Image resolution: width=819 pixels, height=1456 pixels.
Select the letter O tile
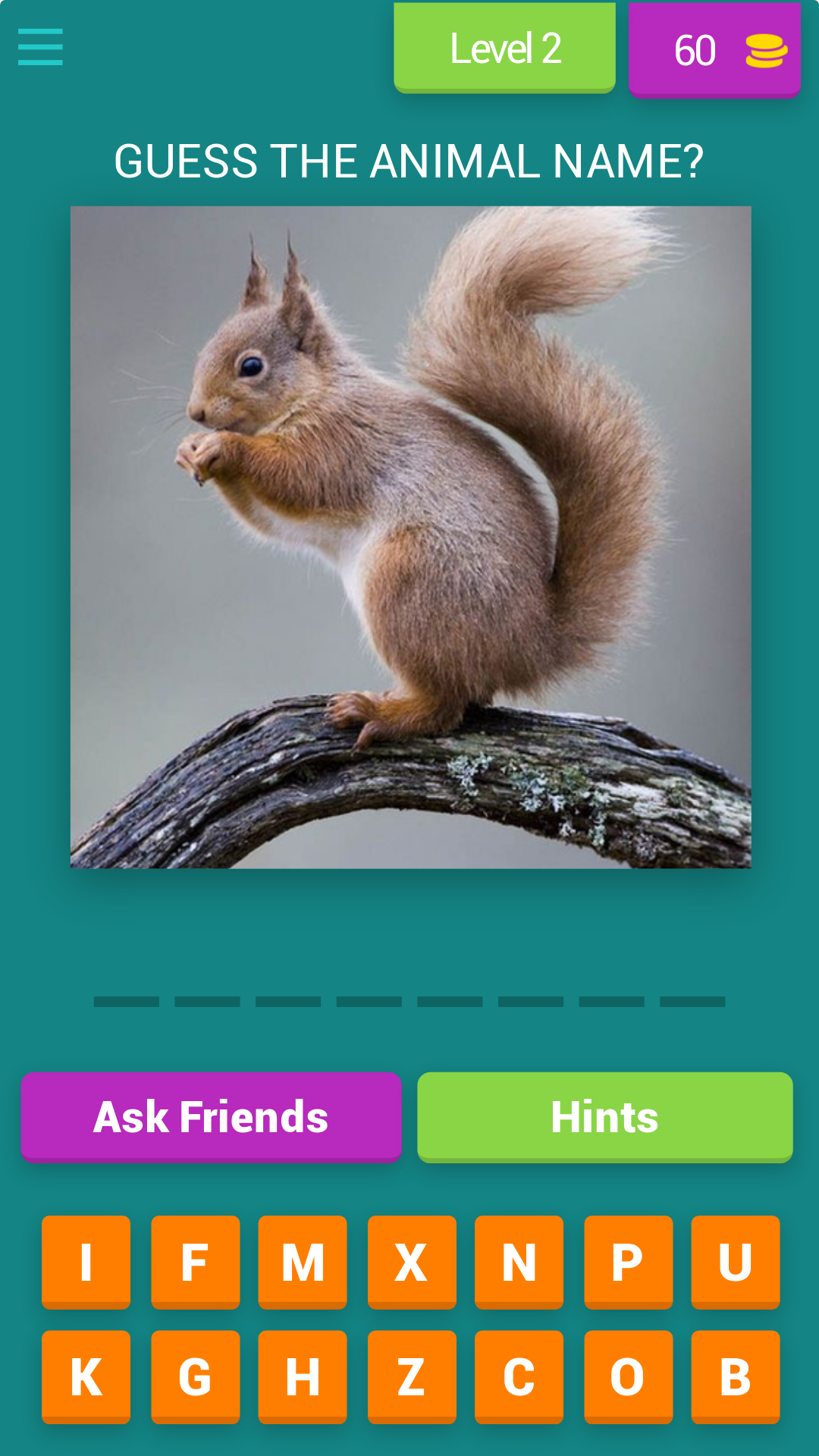pos(626,1378)
